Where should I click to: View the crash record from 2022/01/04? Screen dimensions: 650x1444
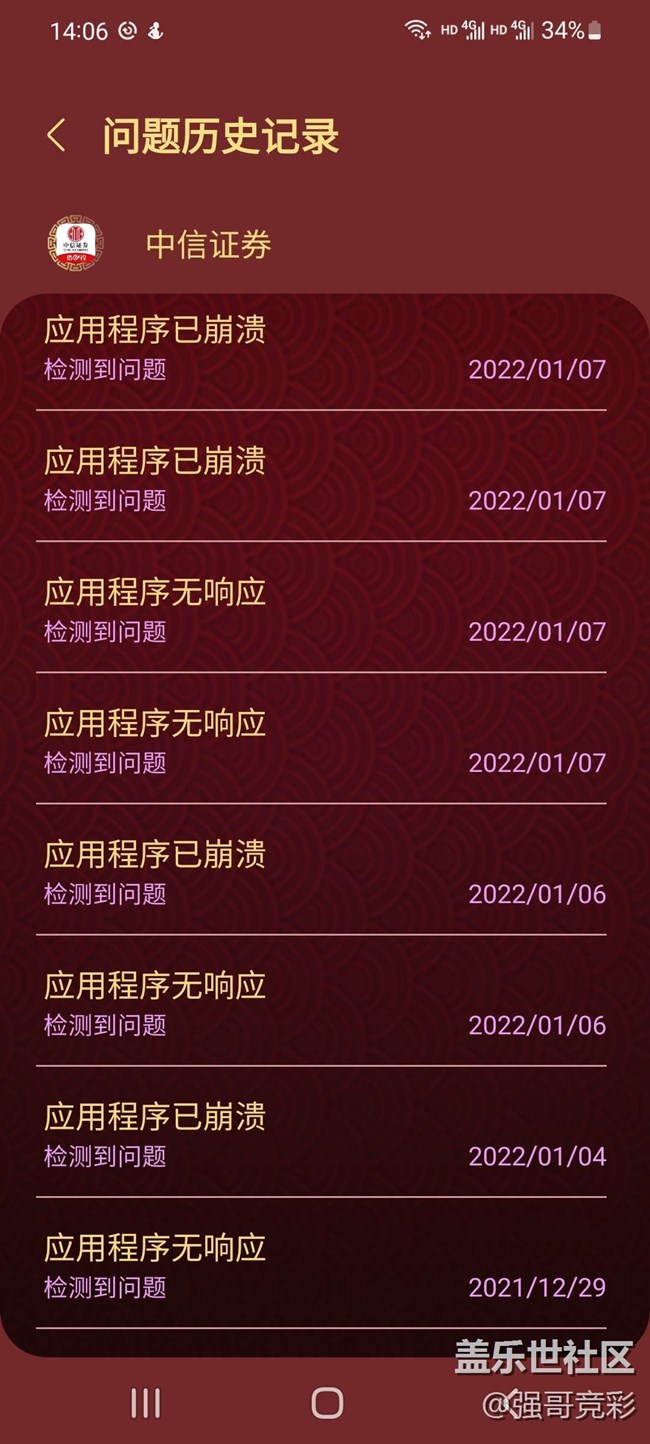pyautogui.click(x=322, y=1134)
